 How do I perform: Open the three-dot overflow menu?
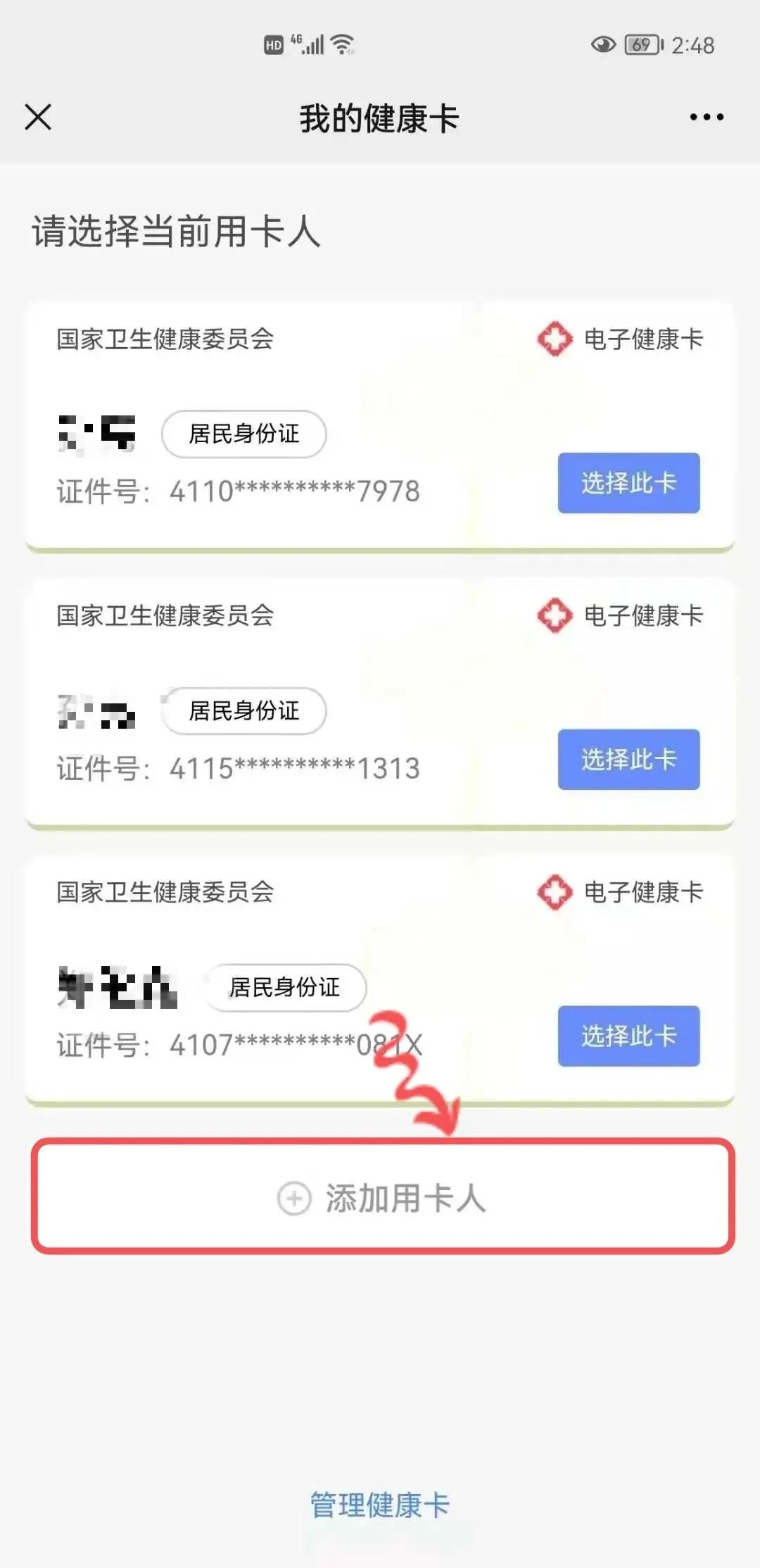click(x=707, y=117)
